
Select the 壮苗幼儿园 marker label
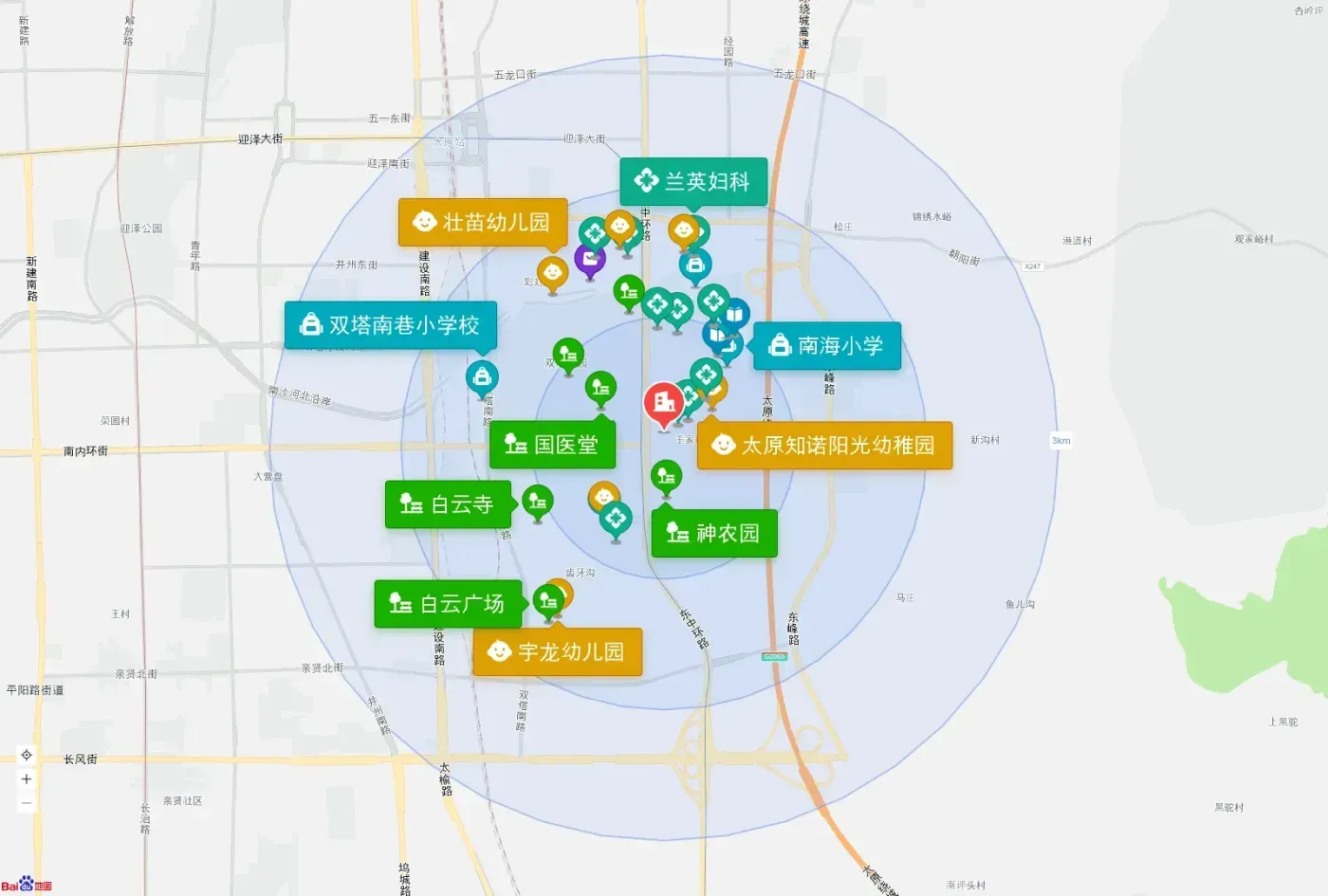pos(483,222)
